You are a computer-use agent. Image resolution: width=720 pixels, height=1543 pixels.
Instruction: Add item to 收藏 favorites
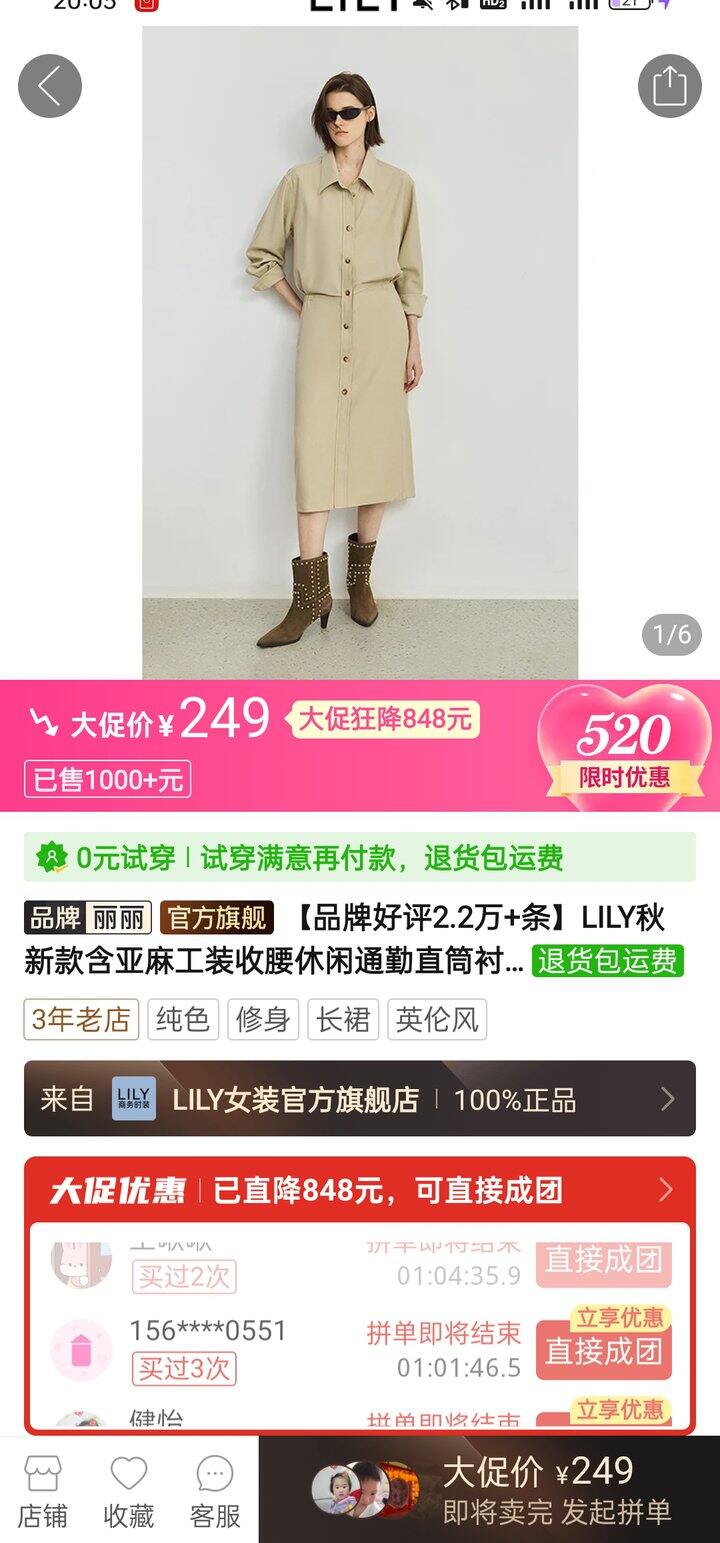[129, 1492]
